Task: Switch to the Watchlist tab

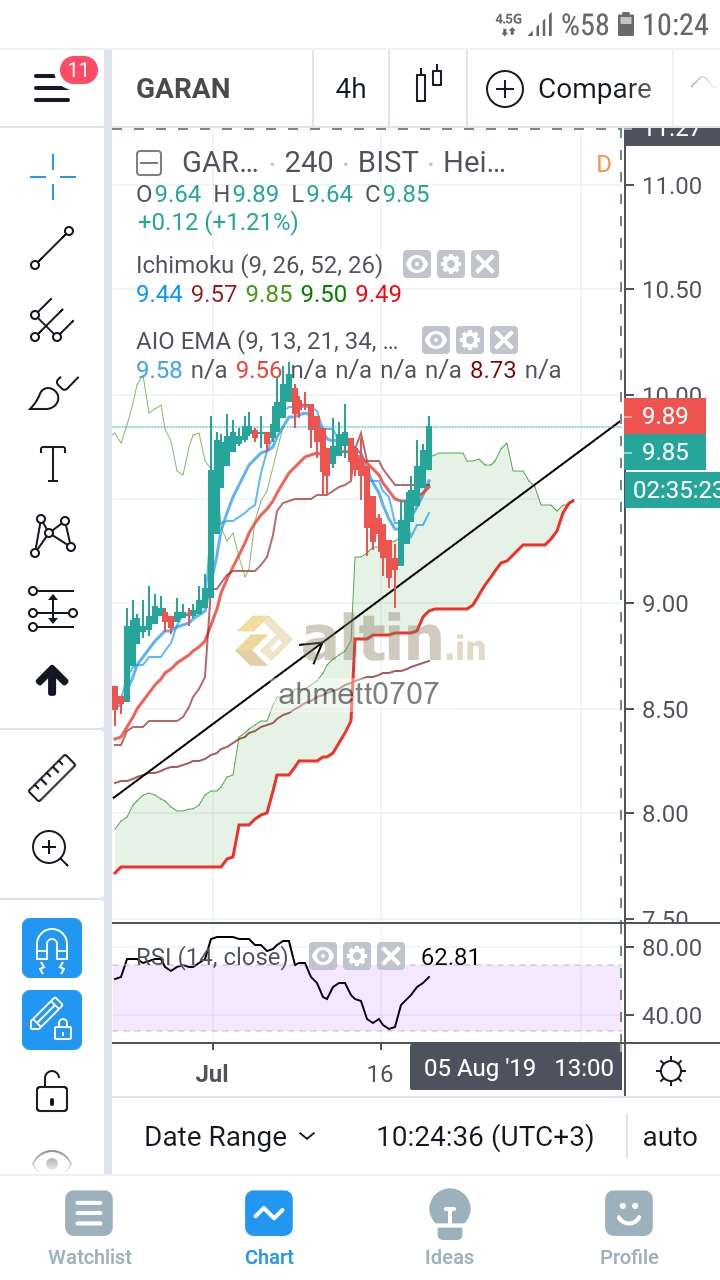Action: coord(90,1229)
